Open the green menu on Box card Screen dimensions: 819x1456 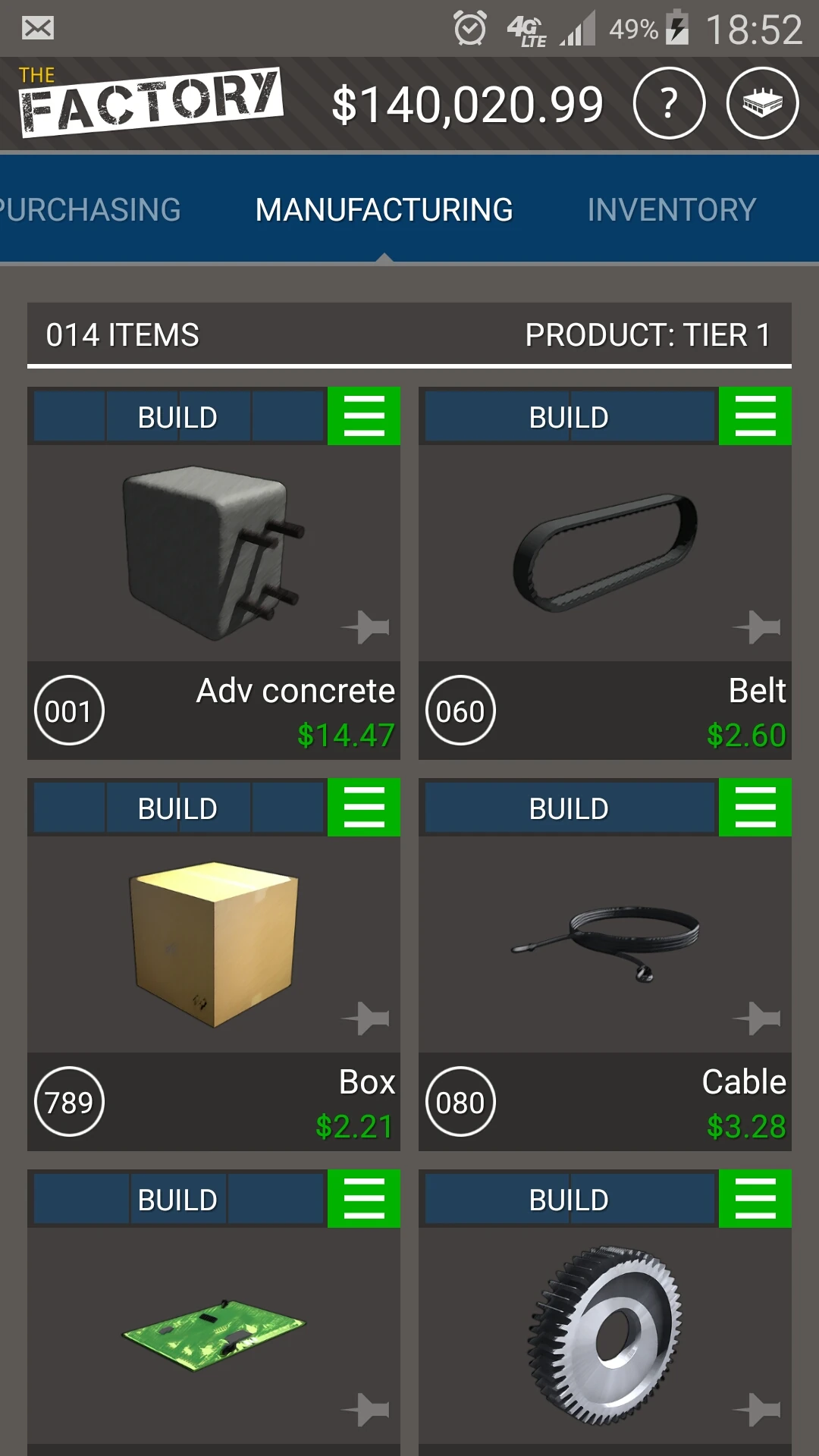(364, 807)
